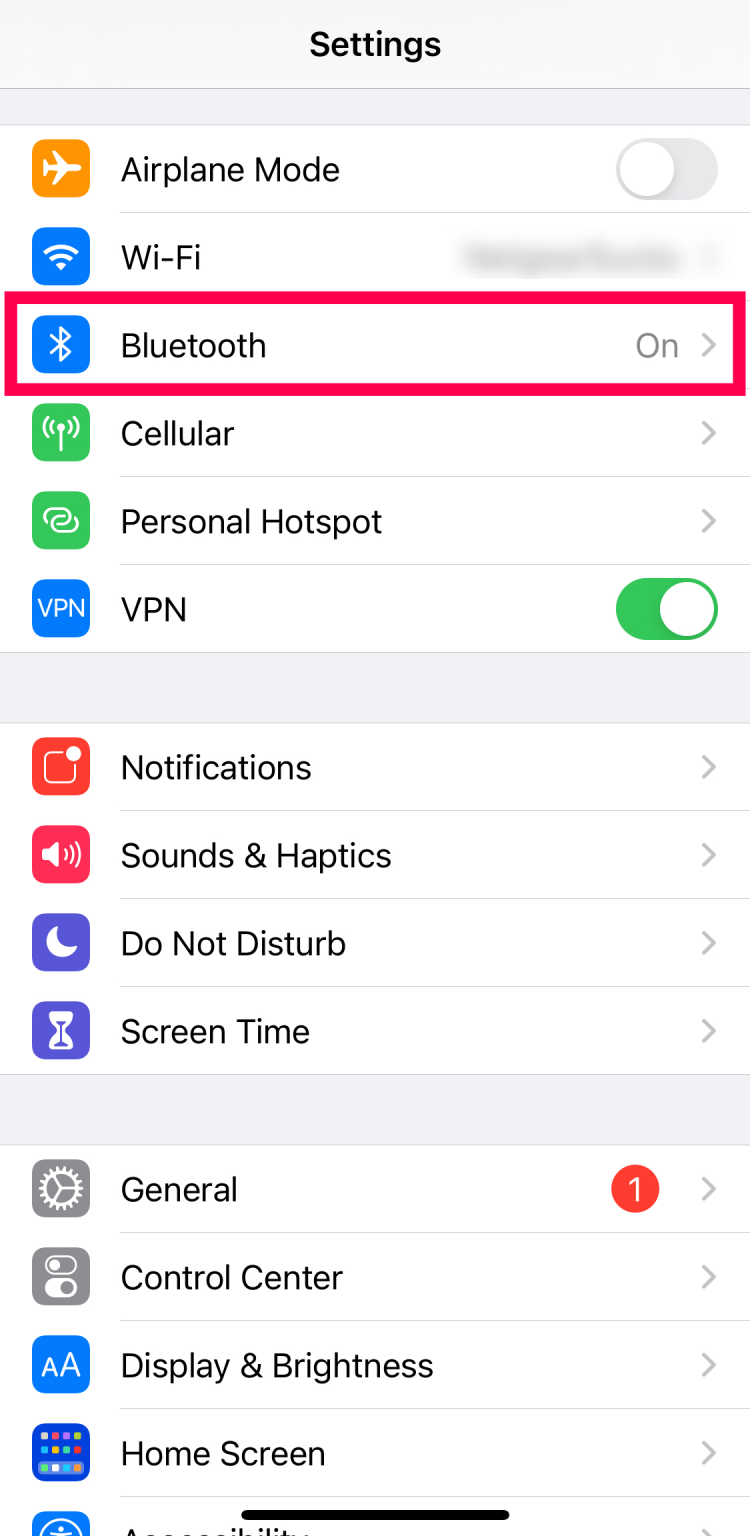Open the Control Center settings
Screen dimensions: 750x1536
(x=375, y=1277)
